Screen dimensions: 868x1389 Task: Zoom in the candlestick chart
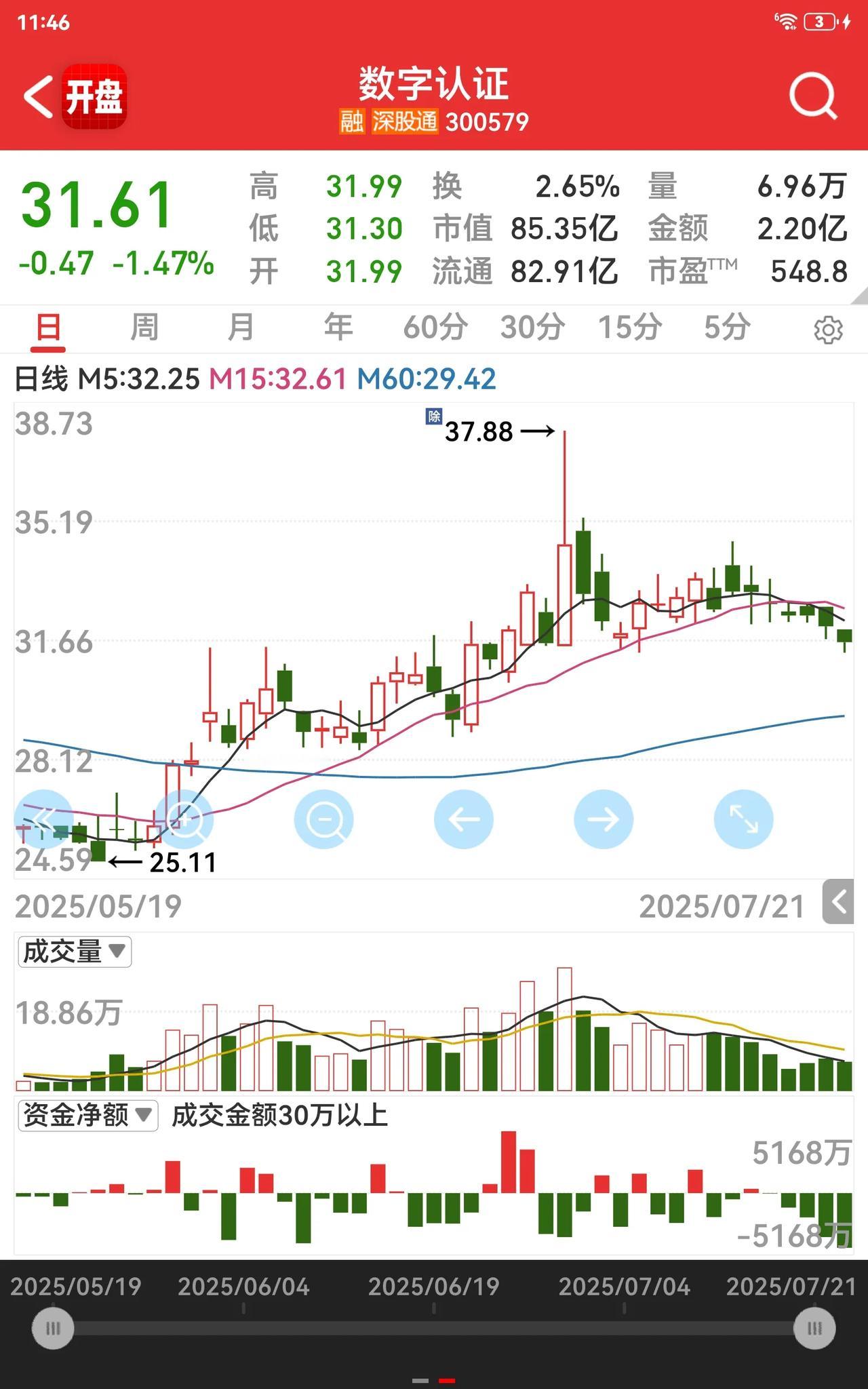tap(184, 819)
